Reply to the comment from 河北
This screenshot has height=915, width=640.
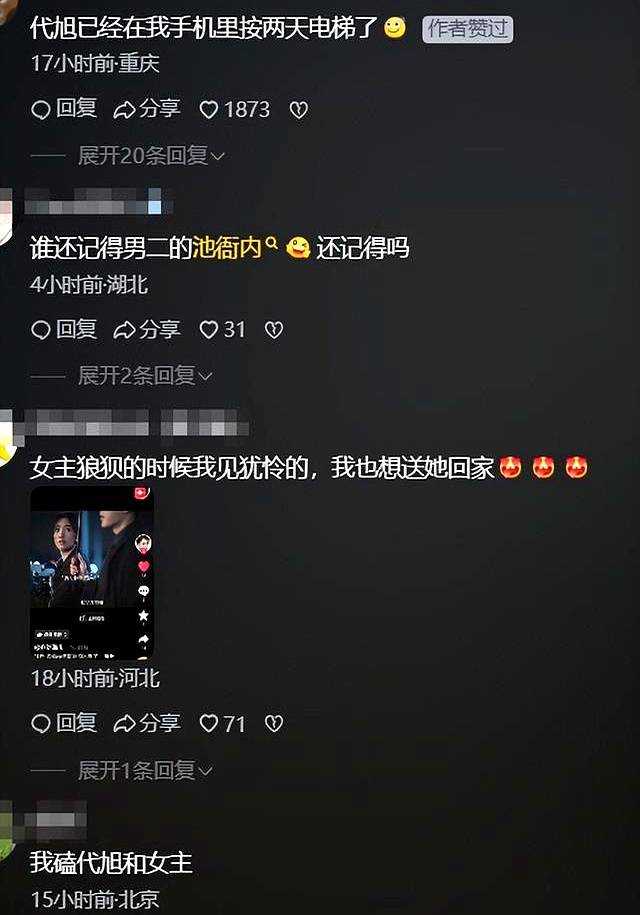pos(64,723)
